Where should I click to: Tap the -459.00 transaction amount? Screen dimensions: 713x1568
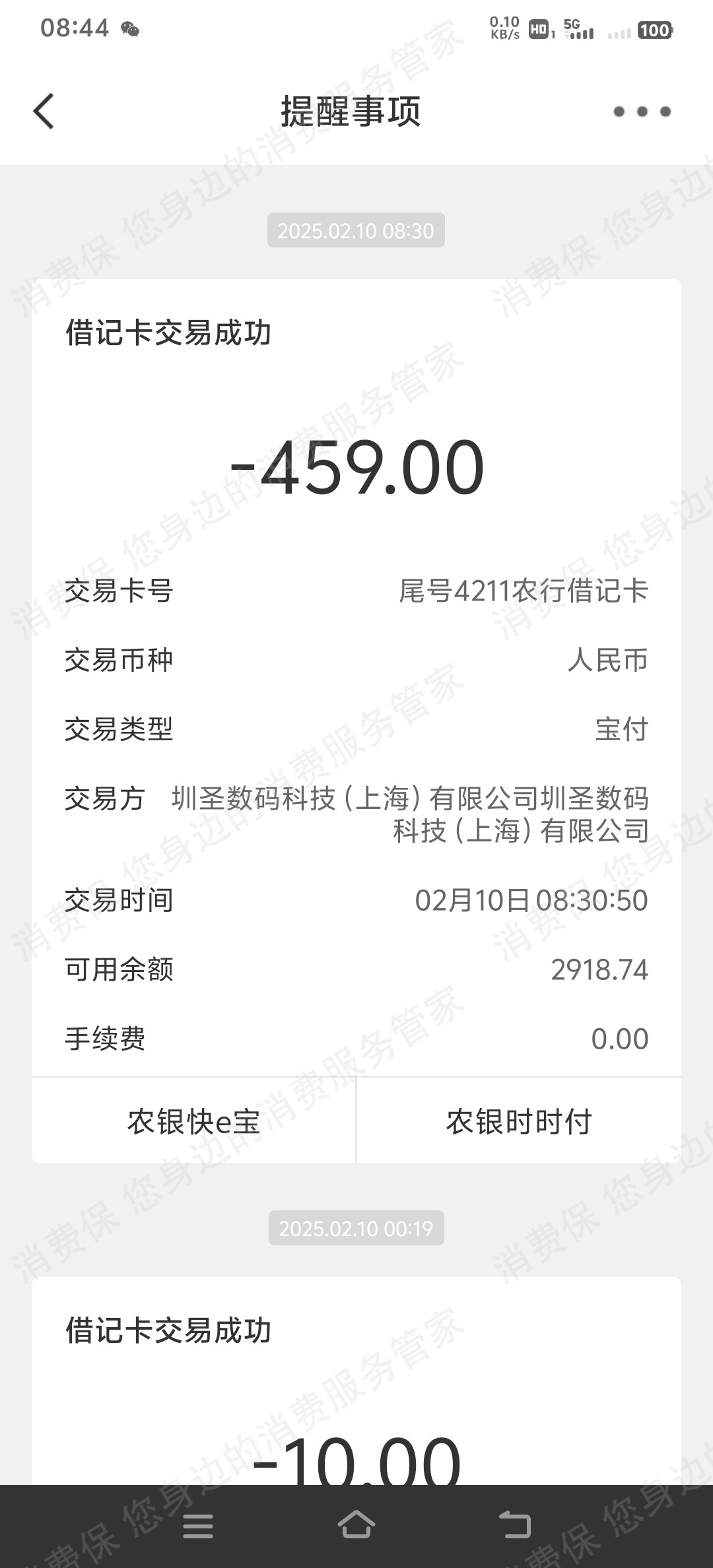[x=356, y=467]
